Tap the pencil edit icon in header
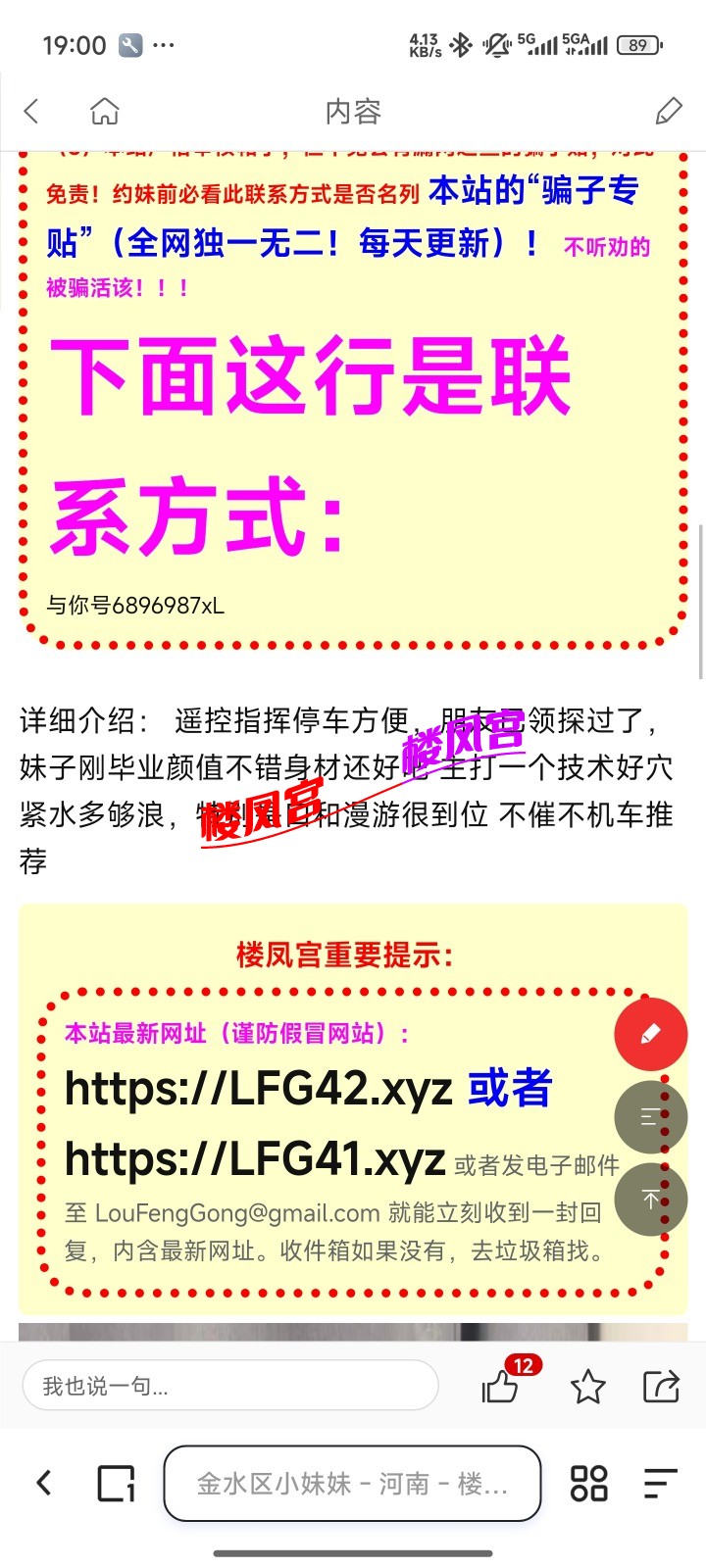 click(669, 112)
